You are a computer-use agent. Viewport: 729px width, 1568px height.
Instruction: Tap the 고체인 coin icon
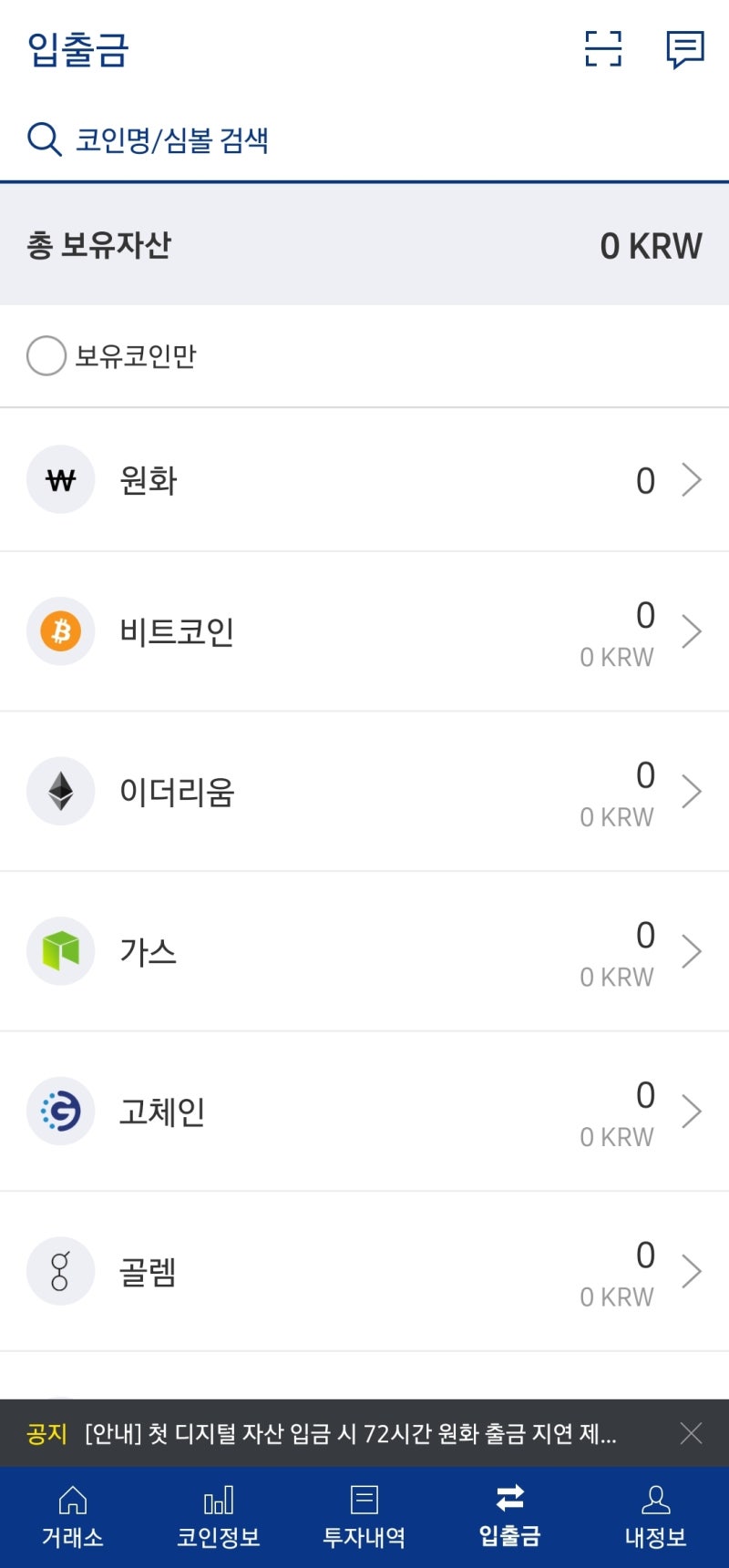click(x=60, y=1111)
